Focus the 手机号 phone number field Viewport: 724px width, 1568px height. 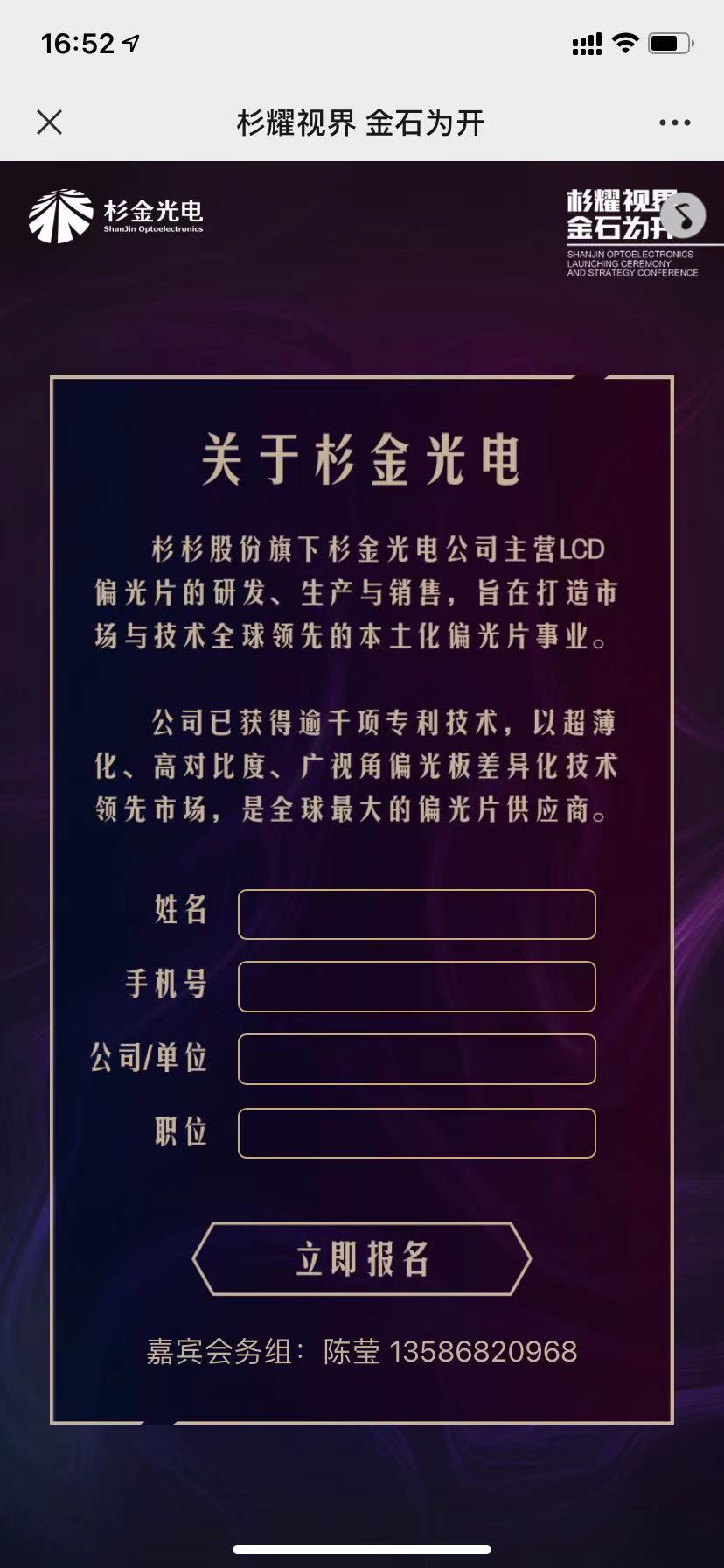(x=416, y=986)
